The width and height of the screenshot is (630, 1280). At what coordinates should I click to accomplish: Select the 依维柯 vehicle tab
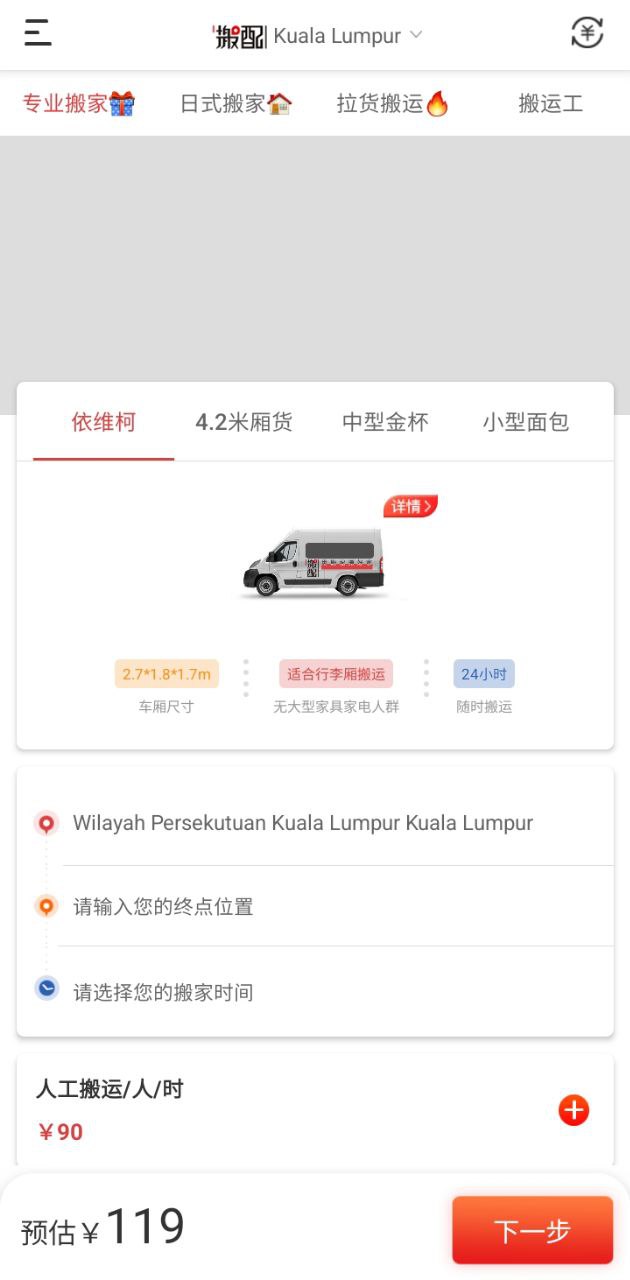click(103, 422)
